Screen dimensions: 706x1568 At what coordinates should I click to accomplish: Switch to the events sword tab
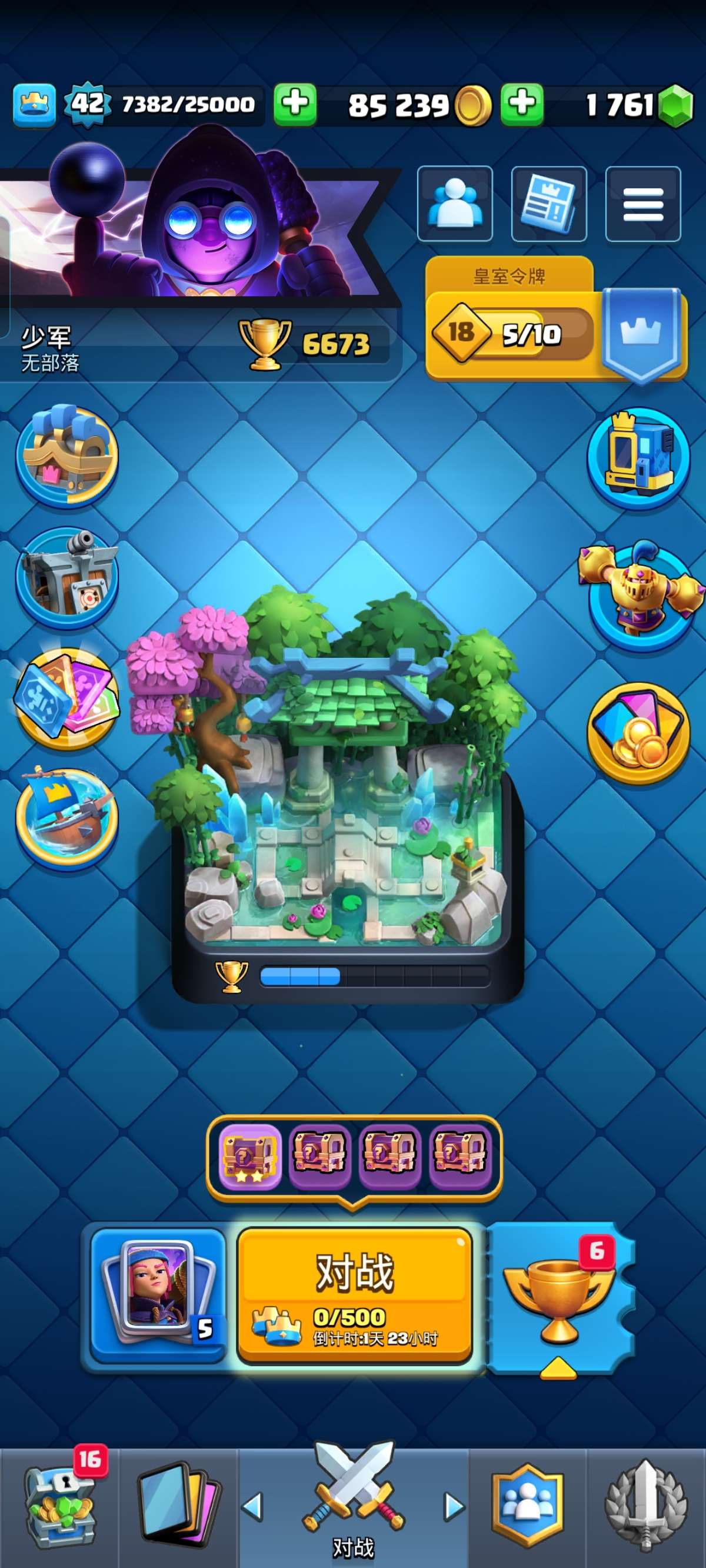click(645, 1504)
